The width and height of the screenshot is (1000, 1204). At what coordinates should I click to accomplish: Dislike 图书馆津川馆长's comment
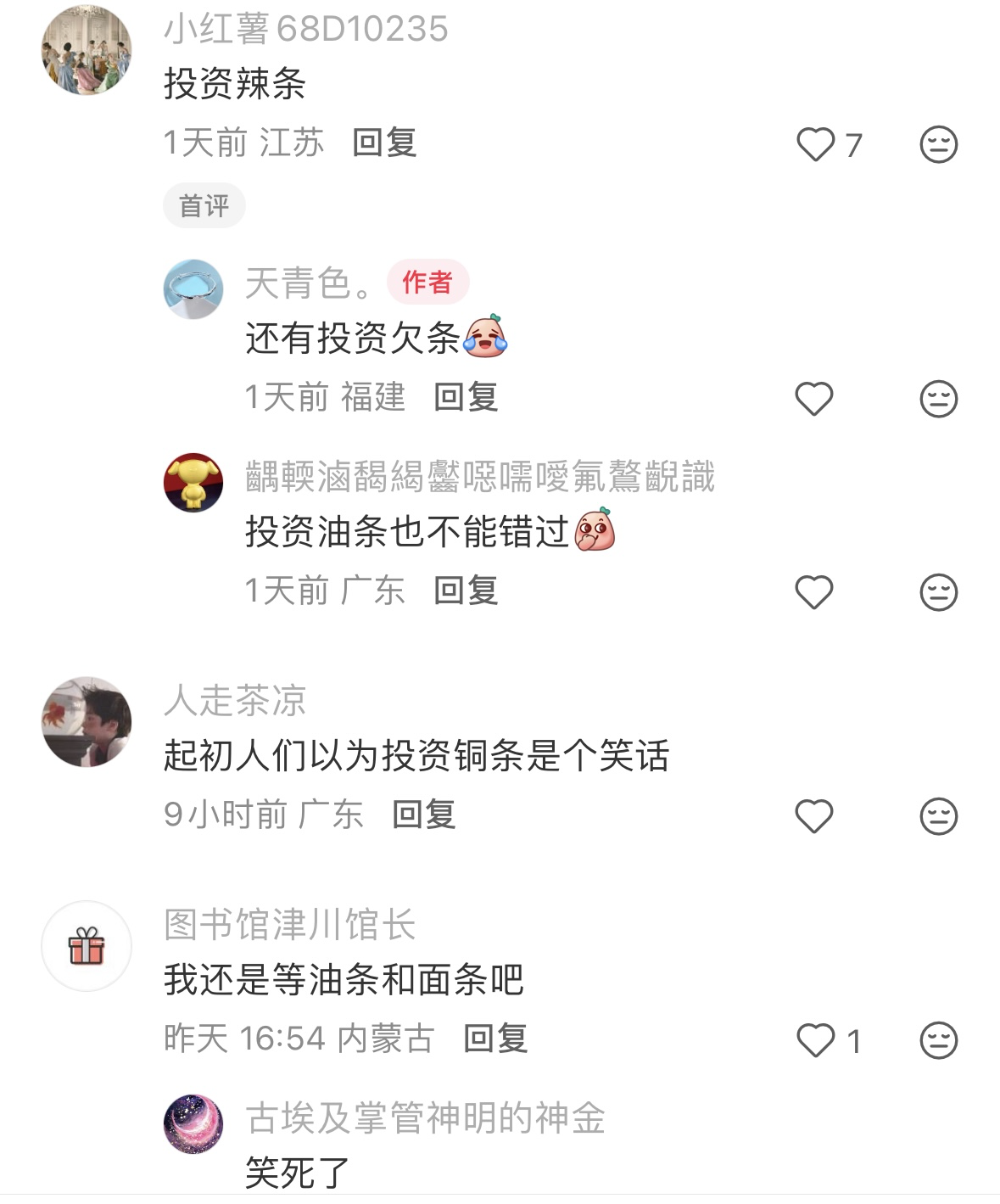[938, 1040]
